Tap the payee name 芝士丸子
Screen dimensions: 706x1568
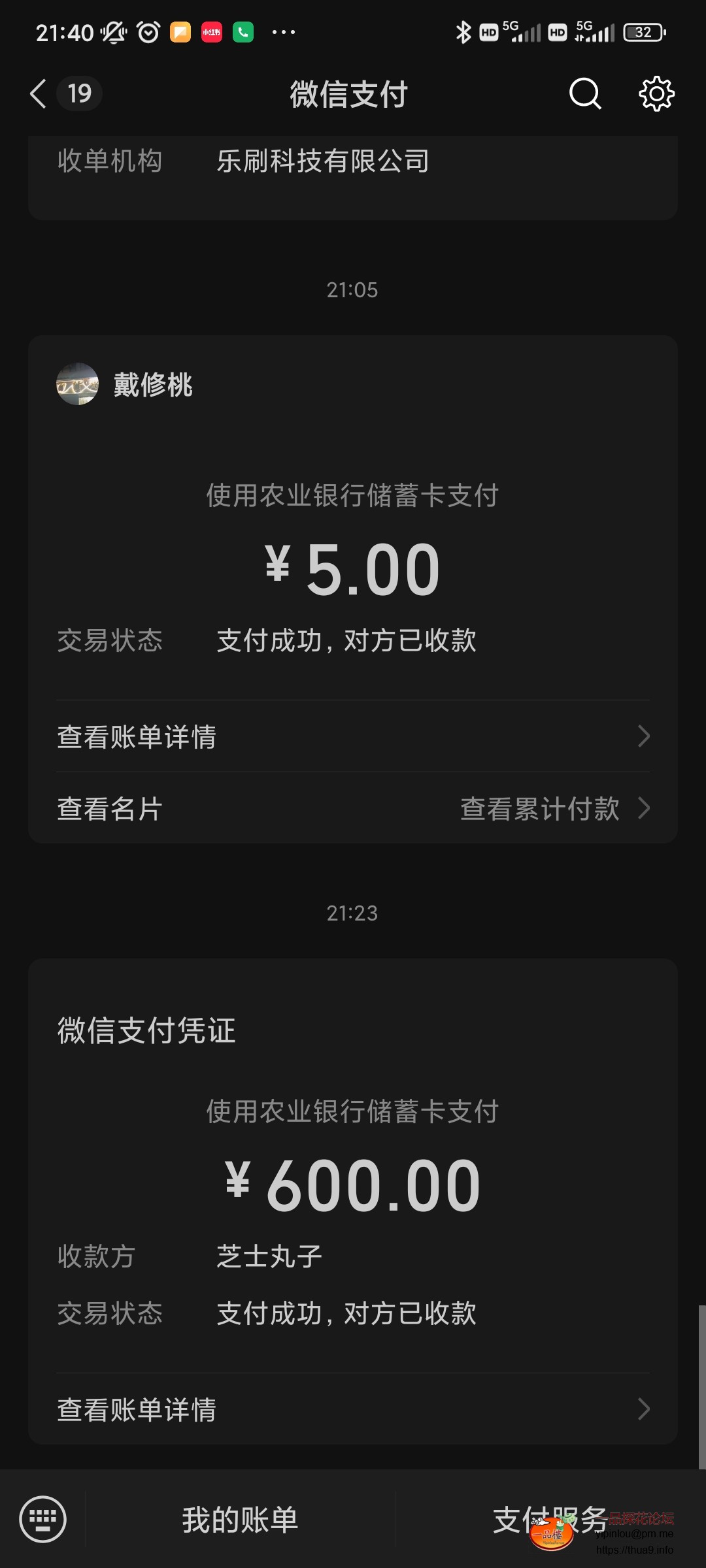point(265,1256)
